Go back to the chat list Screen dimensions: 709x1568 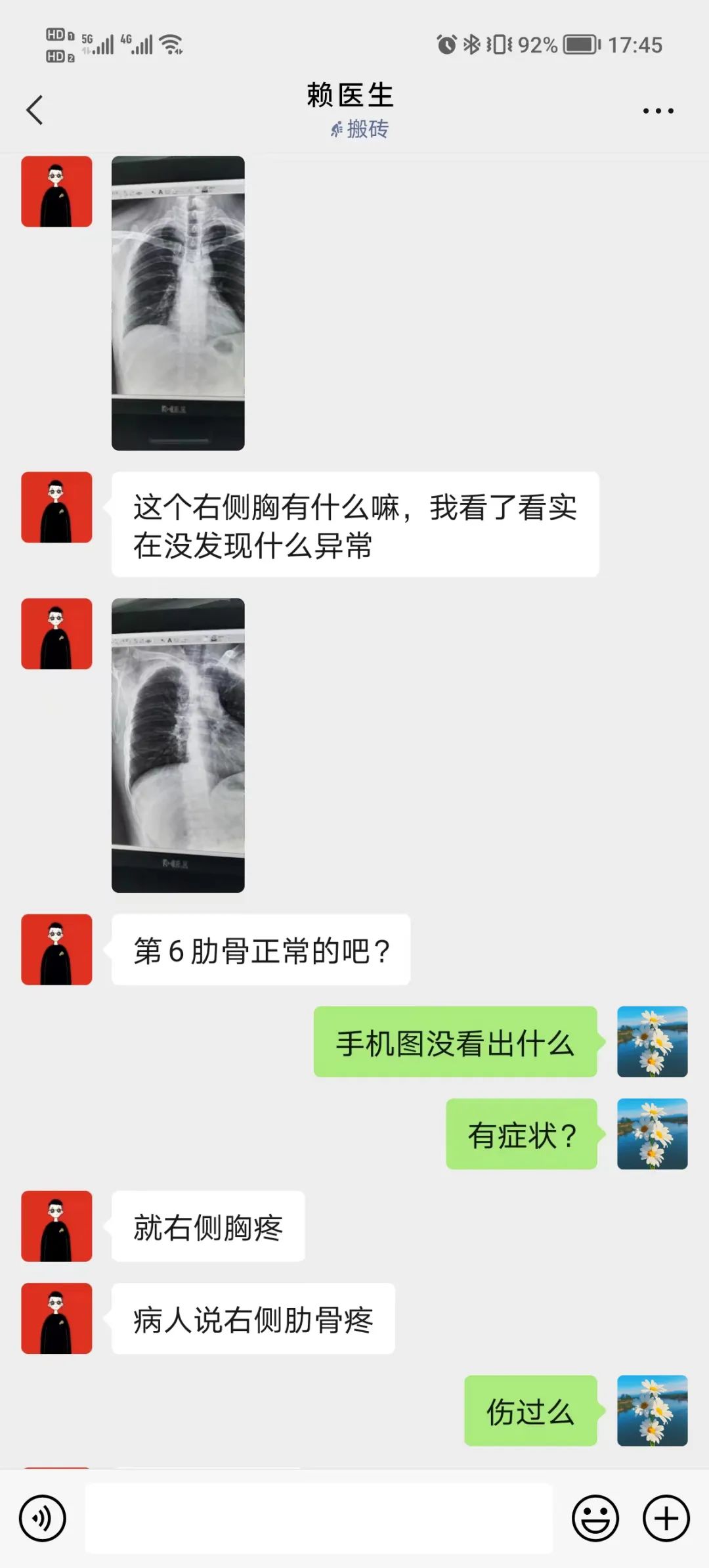pos(35,110)
